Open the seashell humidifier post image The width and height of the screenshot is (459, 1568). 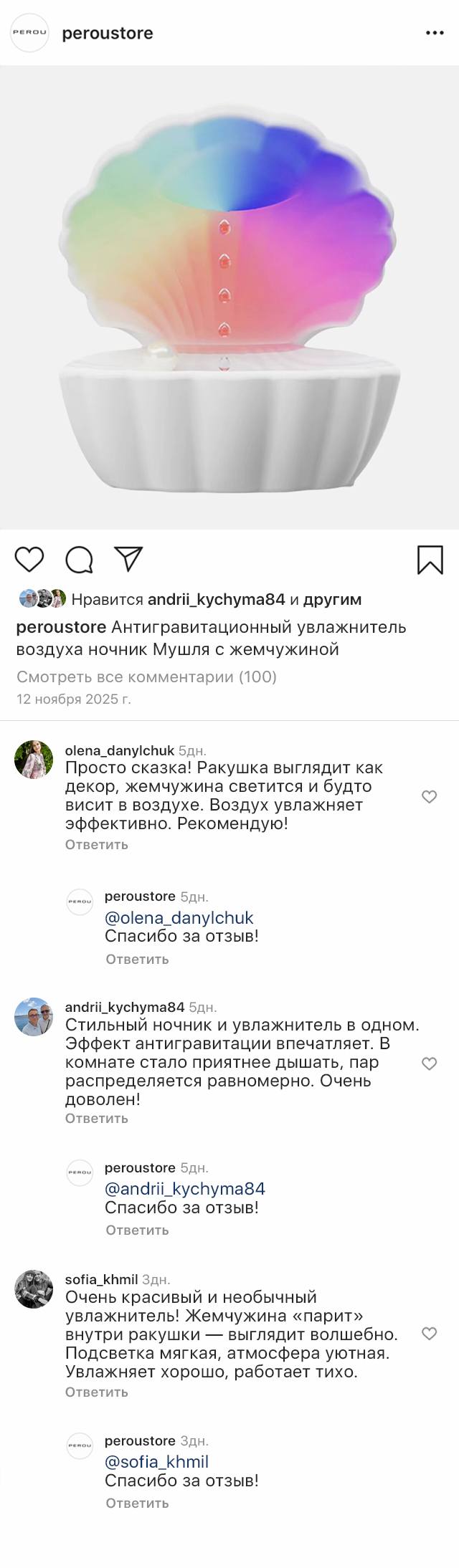click(229, 297)
